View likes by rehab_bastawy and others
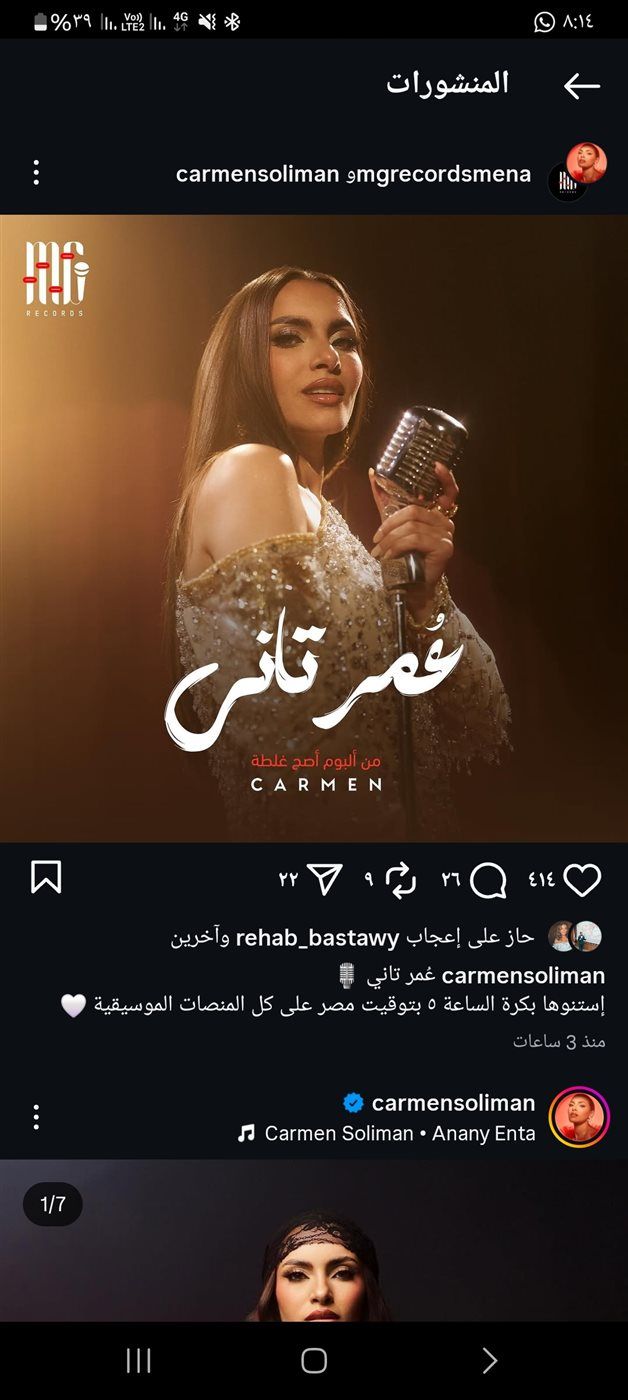Viewport: 628px width, 1400px height. [352, 938]
